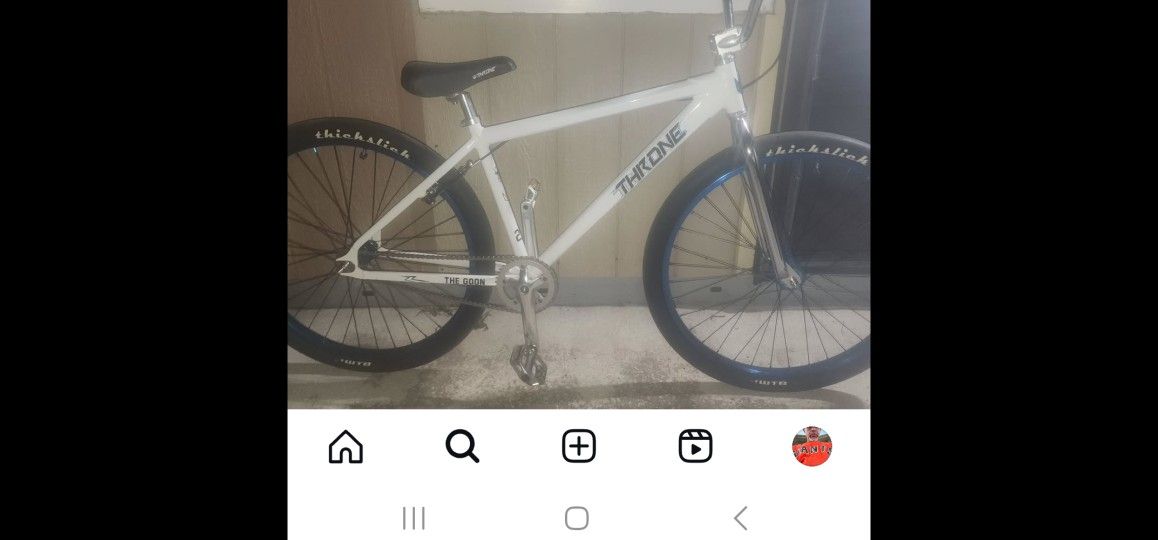Open your profile from the avatar

(812, 446)
